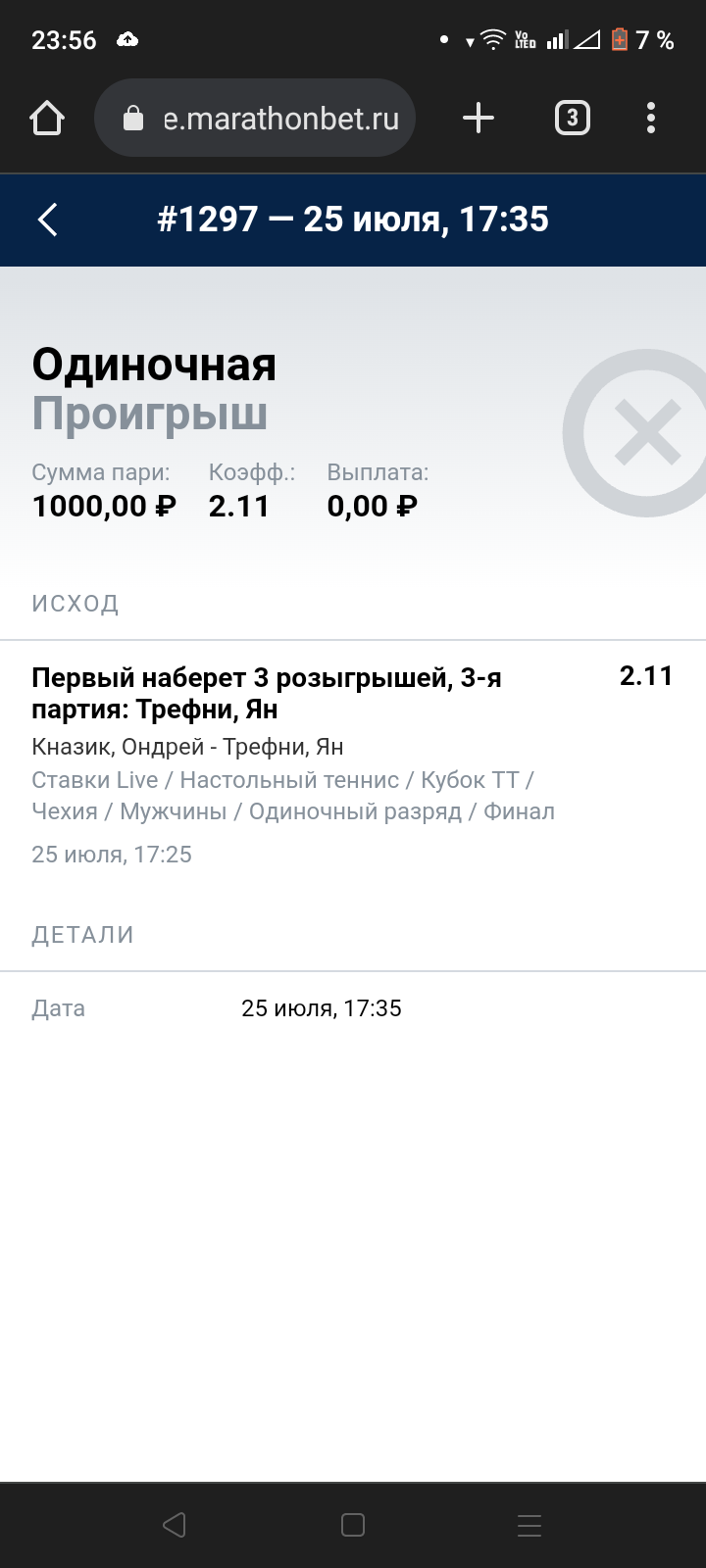The width and height of the screenshot is (706, 1568).
Task: Show the open tabs switcher
Action: pos(573,119)
